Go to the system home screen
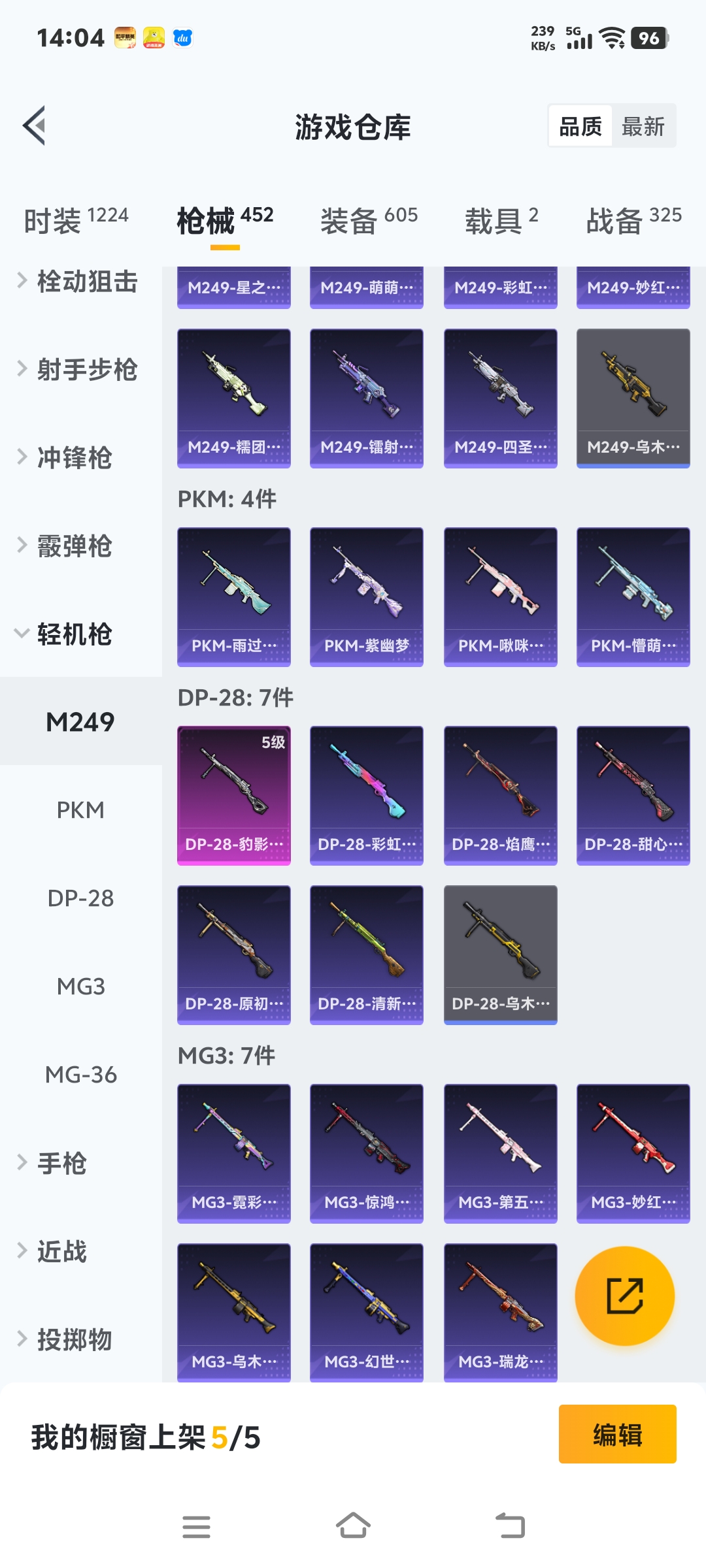Screen dimensions: 706x1568 (353, 1526)
